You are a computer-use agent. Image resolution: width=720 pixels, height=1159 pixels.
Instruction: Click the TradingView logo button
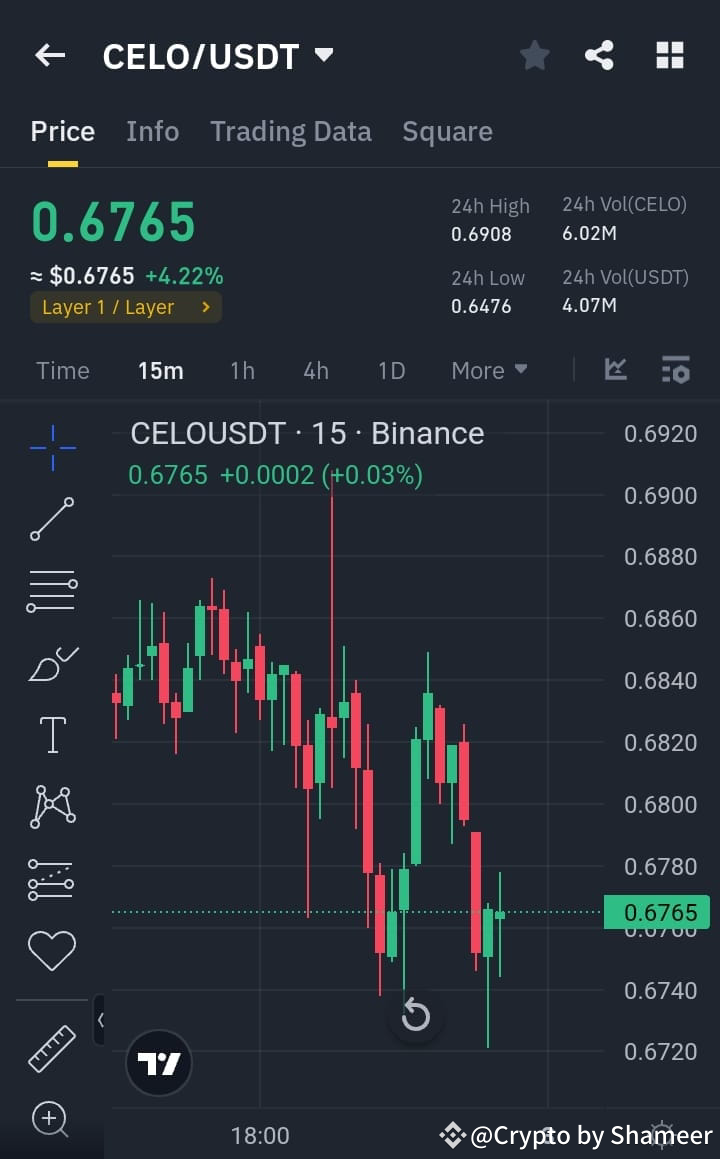point(158,1062)
